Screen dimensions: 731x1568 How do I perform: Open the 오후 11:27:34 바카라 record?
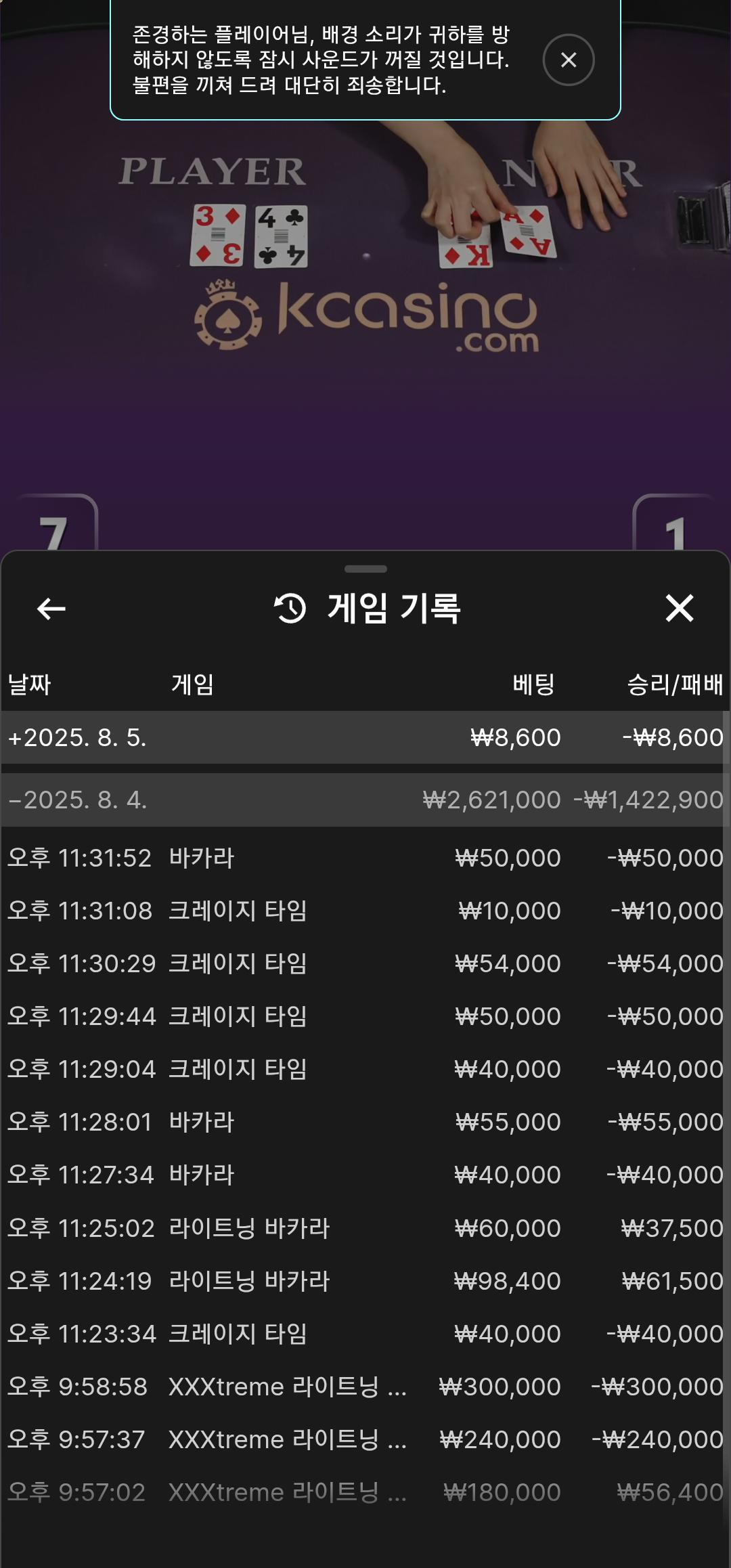pos(365,1175)
